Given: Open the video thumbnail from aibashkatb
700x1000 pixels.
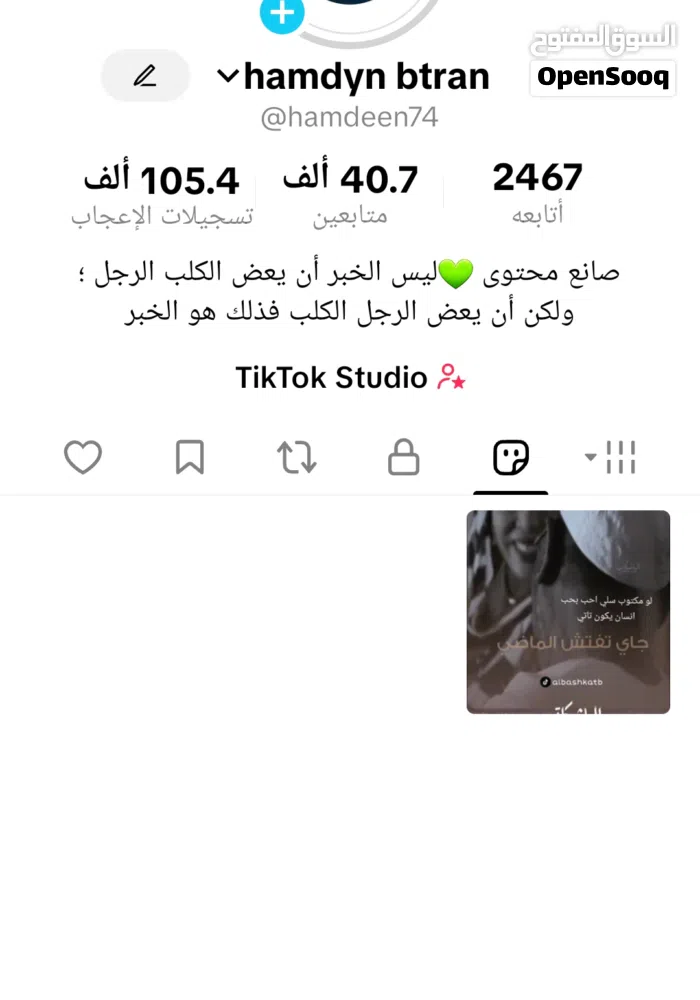Looking at the screenshot, I should 568,612.
